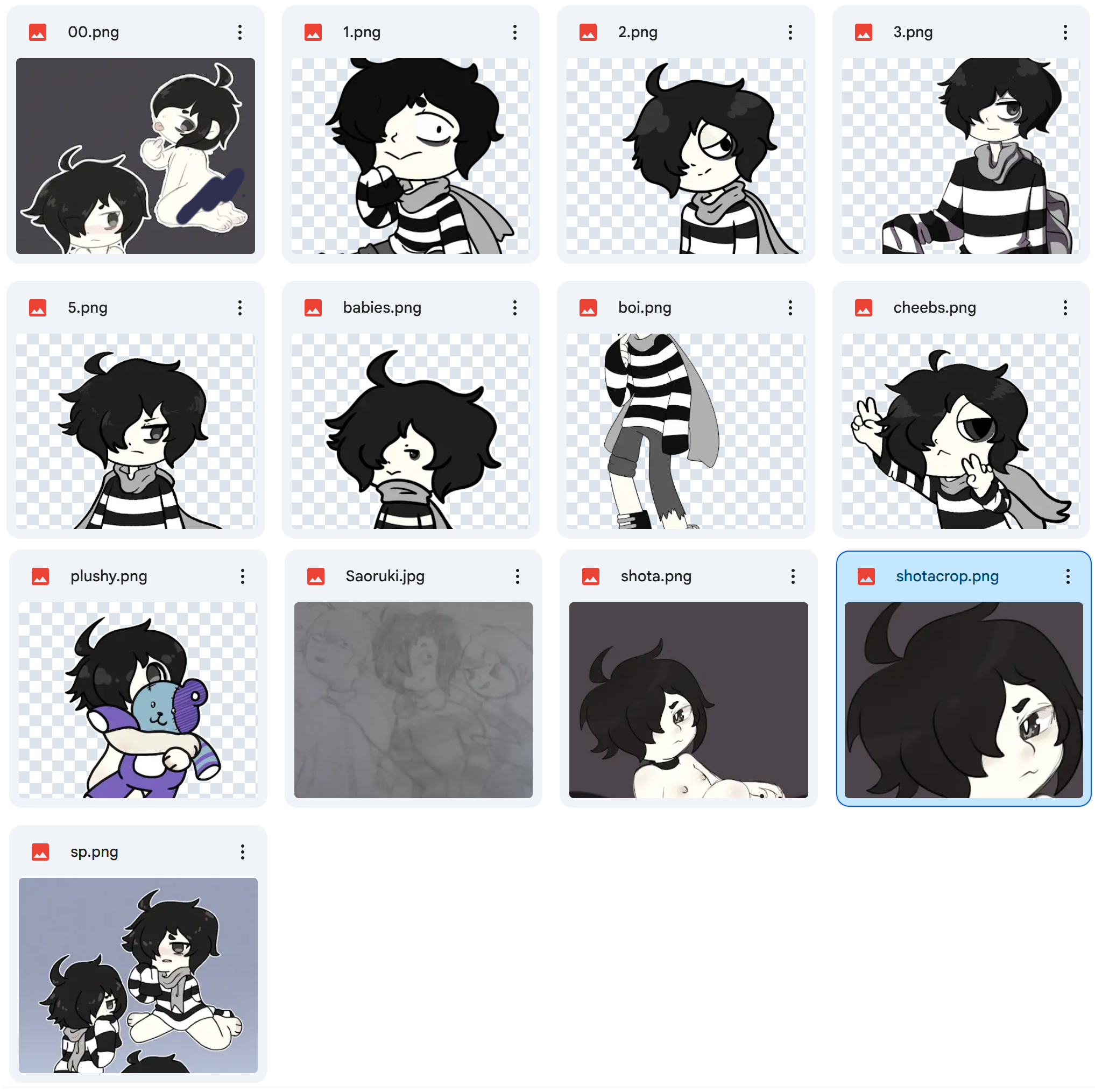
Task: Tap the overflow menu on sp.png
Action: click(x=243, y=851)
